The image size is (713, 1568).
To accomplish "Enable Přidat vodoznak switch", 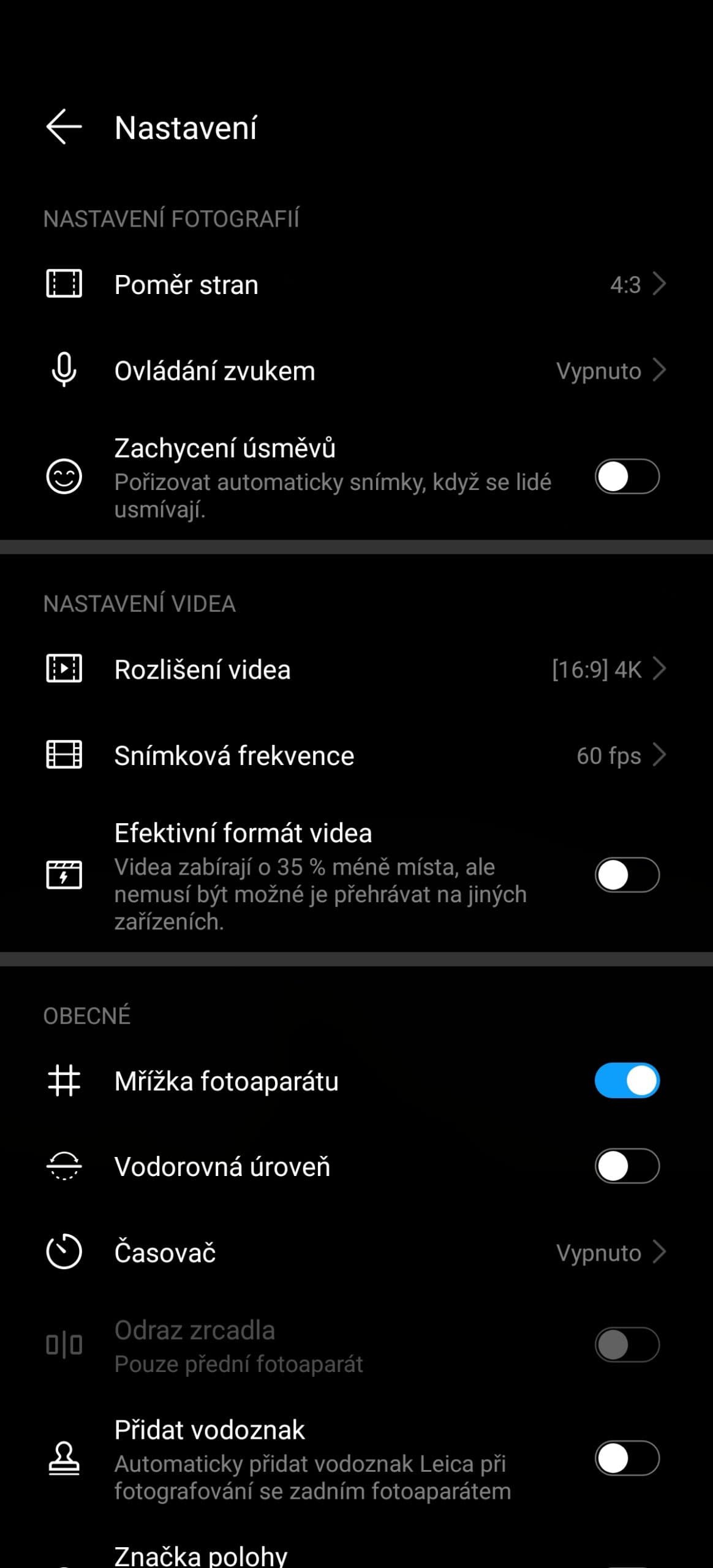I will click(x=626, y=1458).
